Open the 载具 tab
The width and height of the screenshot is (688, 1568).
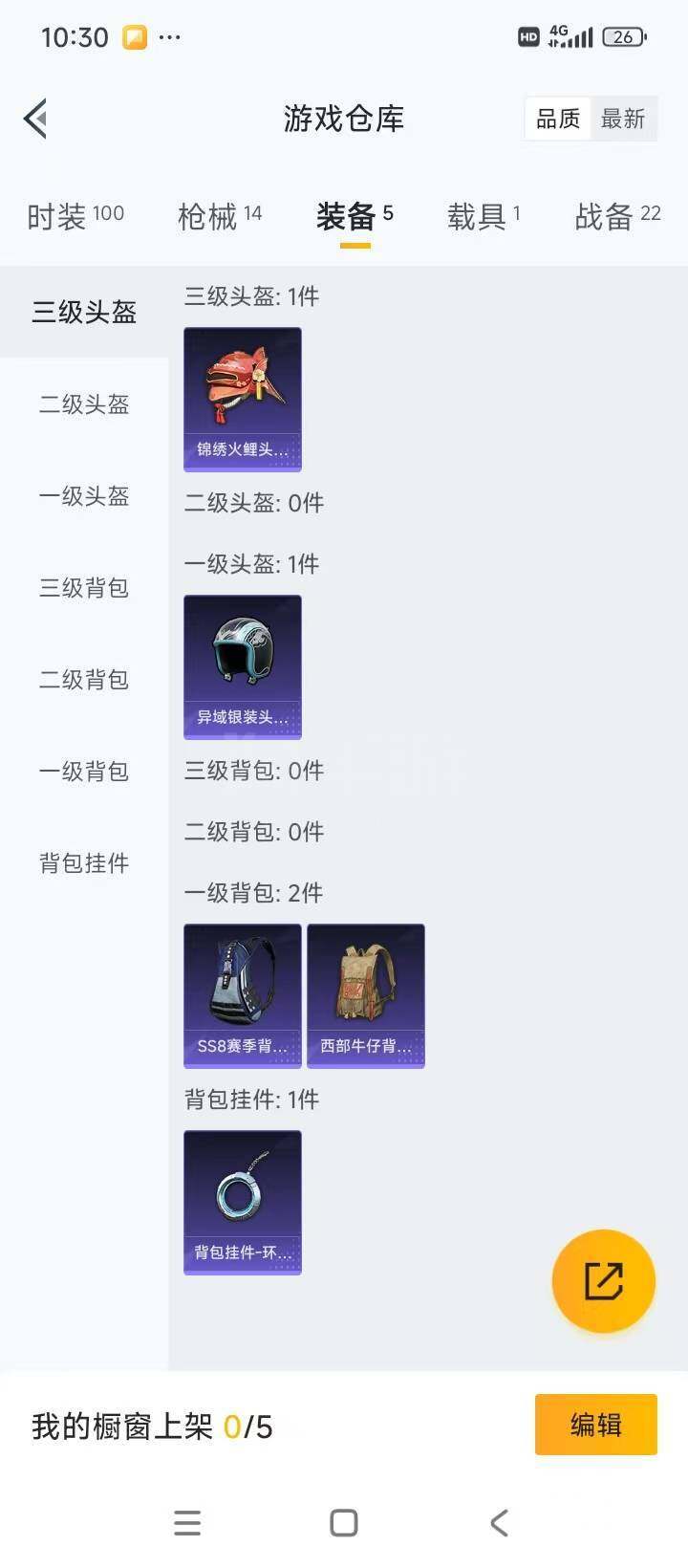click(483, 217)
